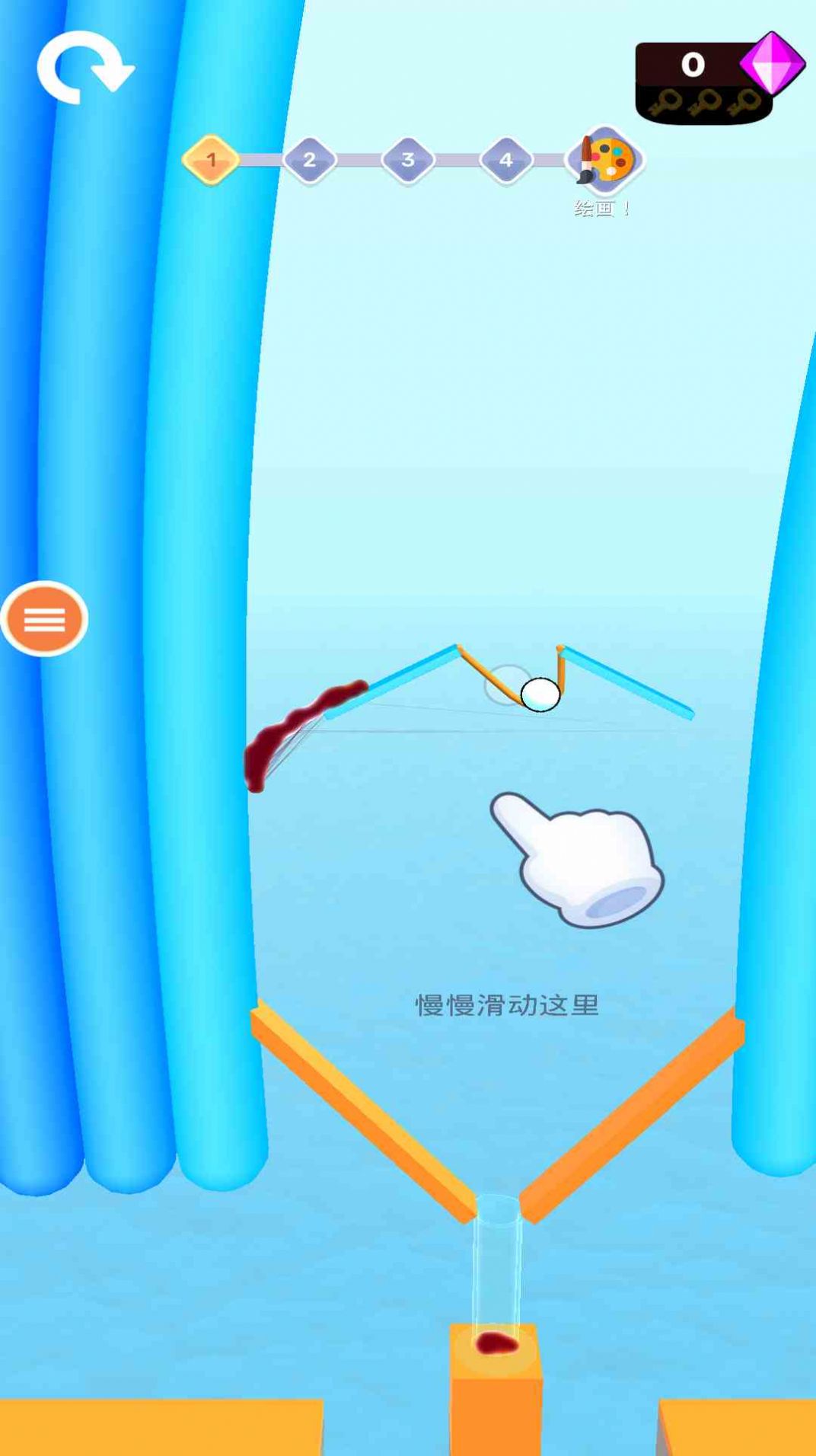Open the orange hamburger menu button

pos(44,619)
